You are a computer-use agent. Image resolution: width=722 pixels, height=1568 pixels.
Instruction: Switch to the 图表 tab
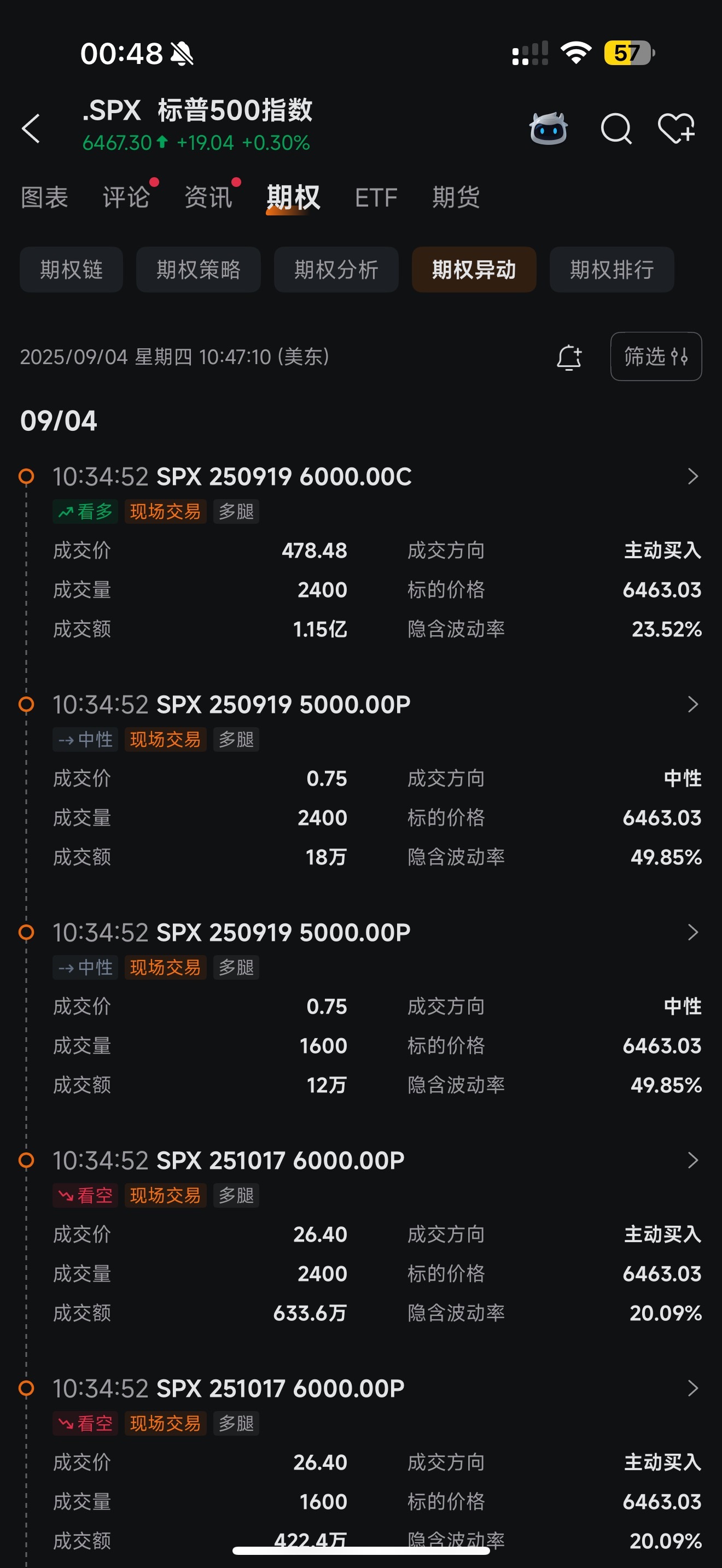point(44,197)
